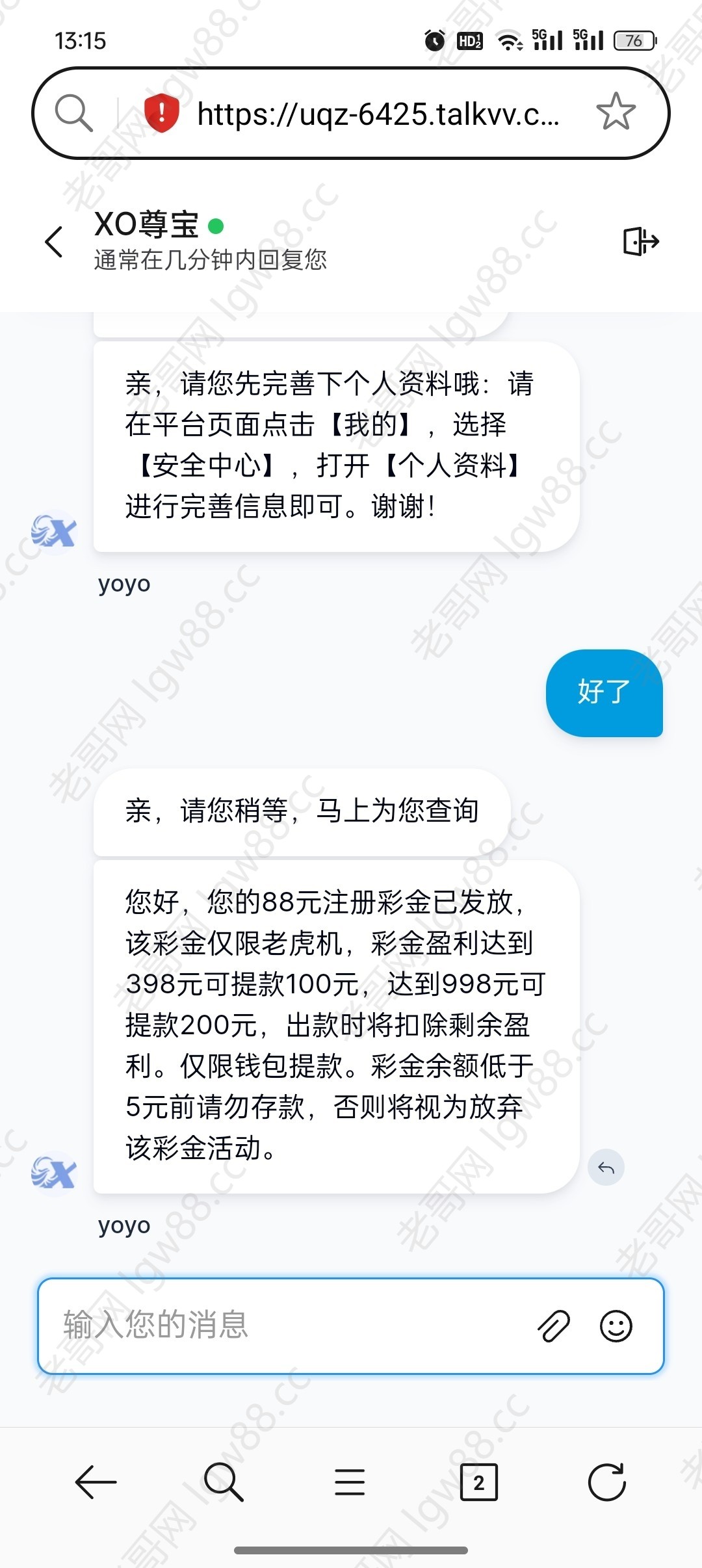The image size is (702, 1568).
Task: Open the emoji picker
Action: click(x=616, y=1326)
